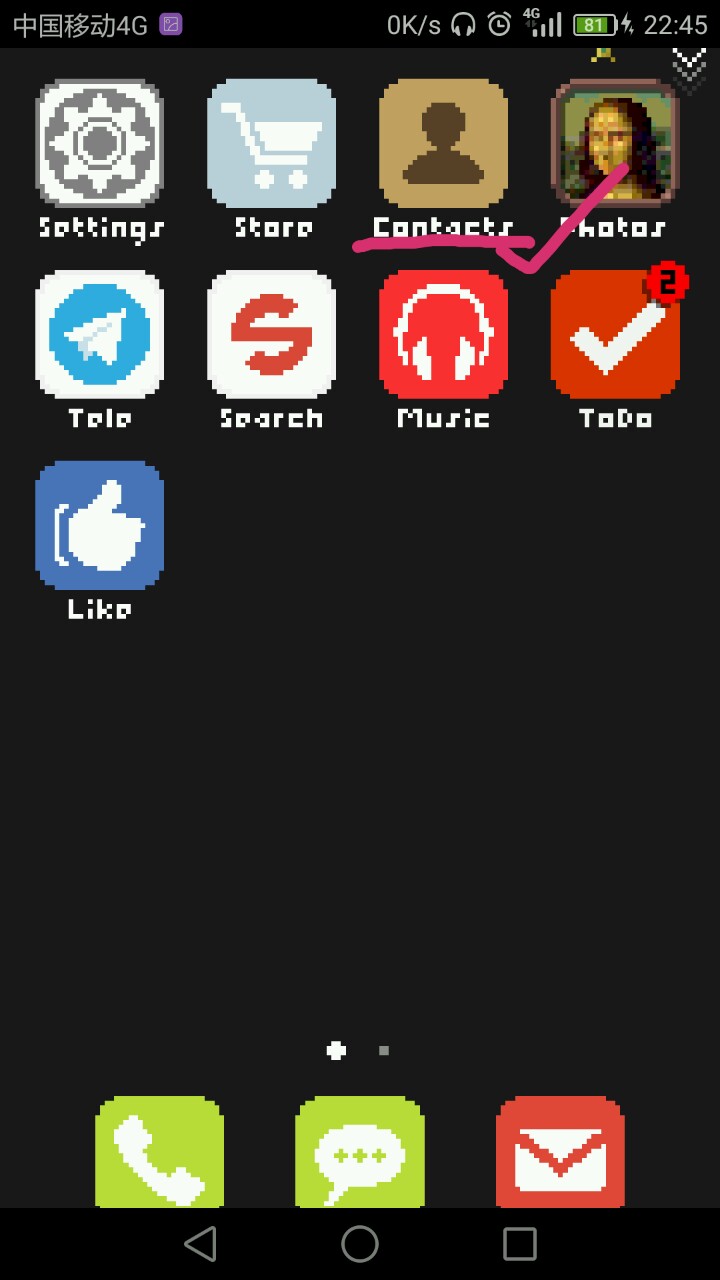Tap the system back button
The height and width of the screenshot is (1280, 720).
(200, 1244)
